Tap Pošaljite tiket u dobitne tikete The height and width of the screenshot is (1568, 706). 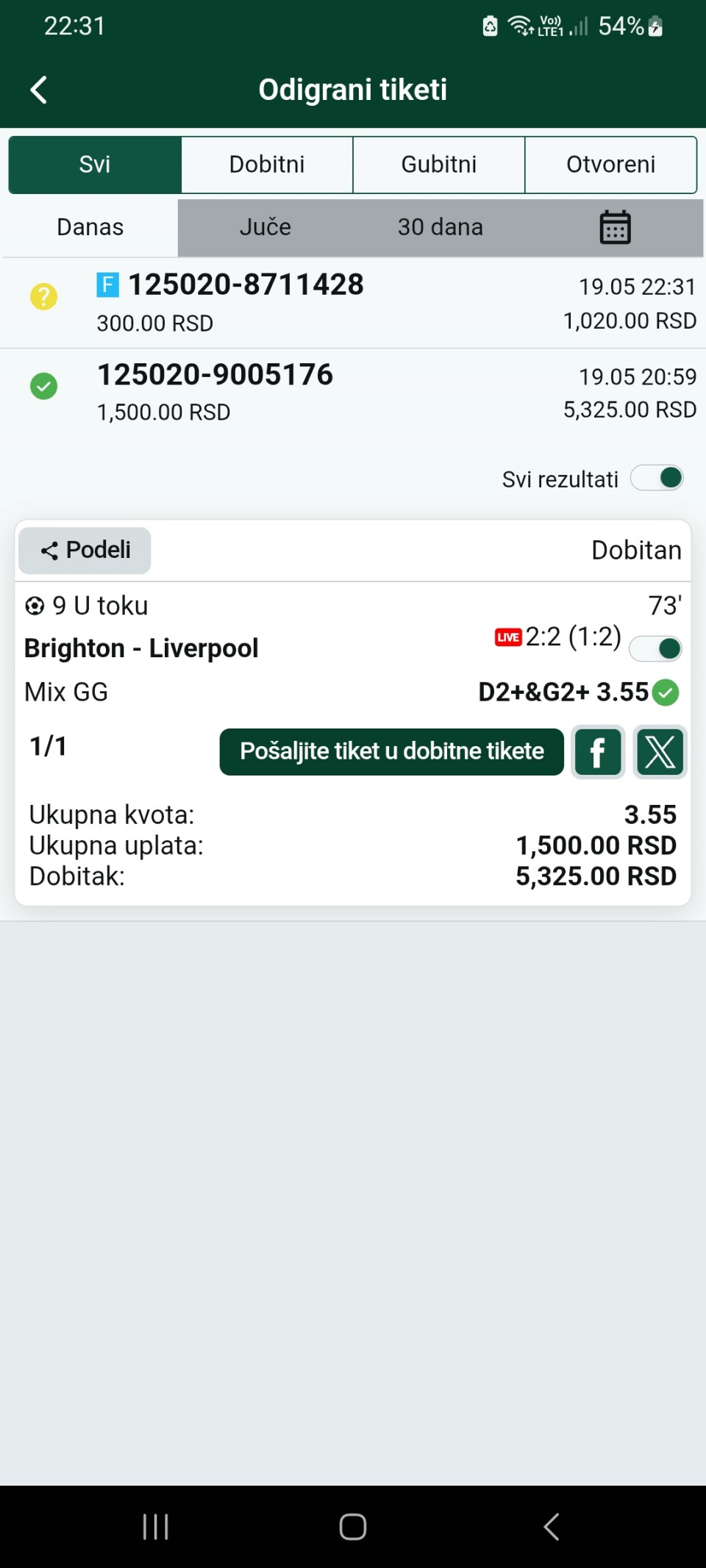(391, 751)
